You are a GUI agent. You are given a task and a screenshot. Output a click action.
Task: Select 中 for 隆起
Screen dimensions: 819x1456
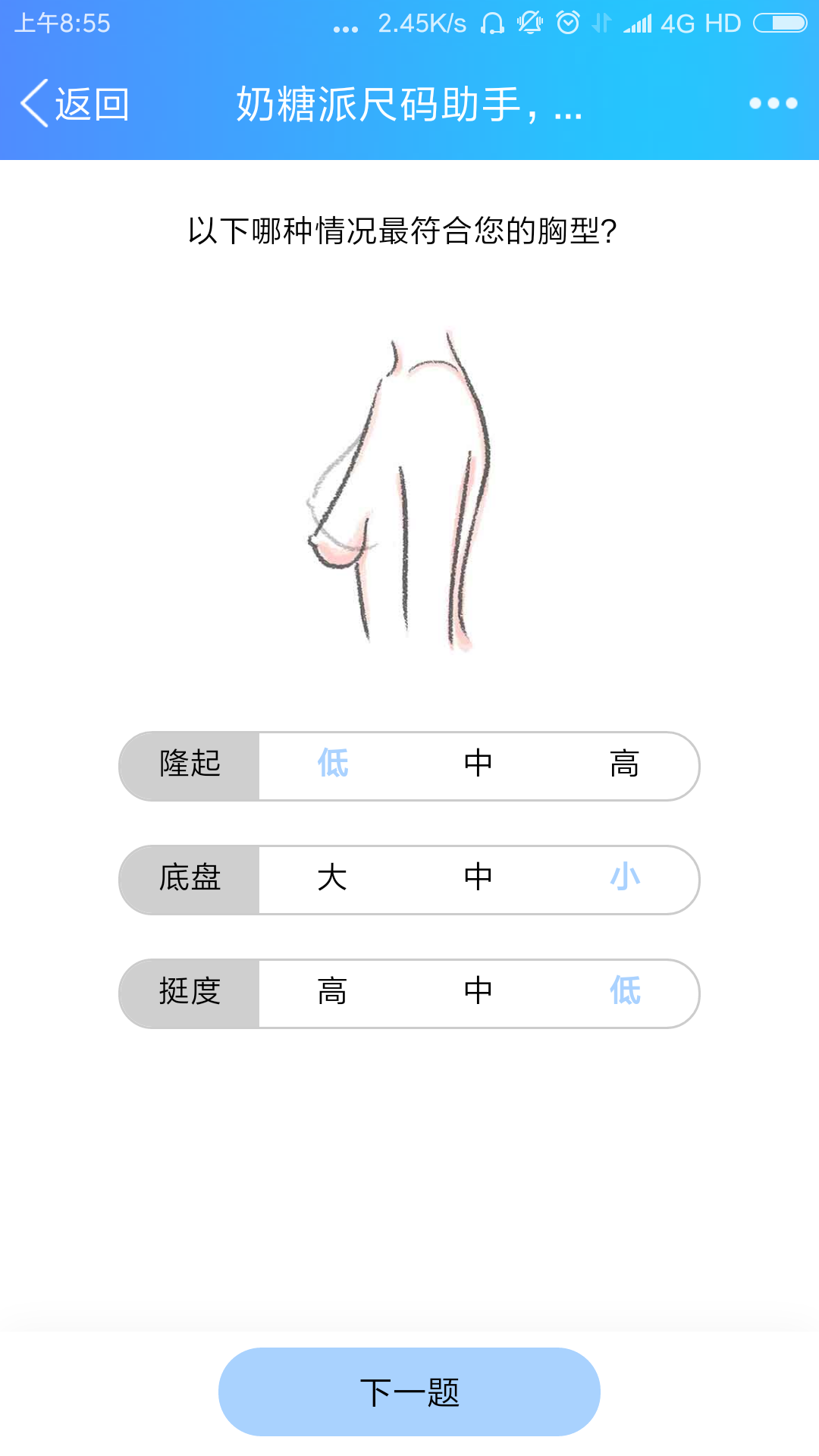coord(479,764)
